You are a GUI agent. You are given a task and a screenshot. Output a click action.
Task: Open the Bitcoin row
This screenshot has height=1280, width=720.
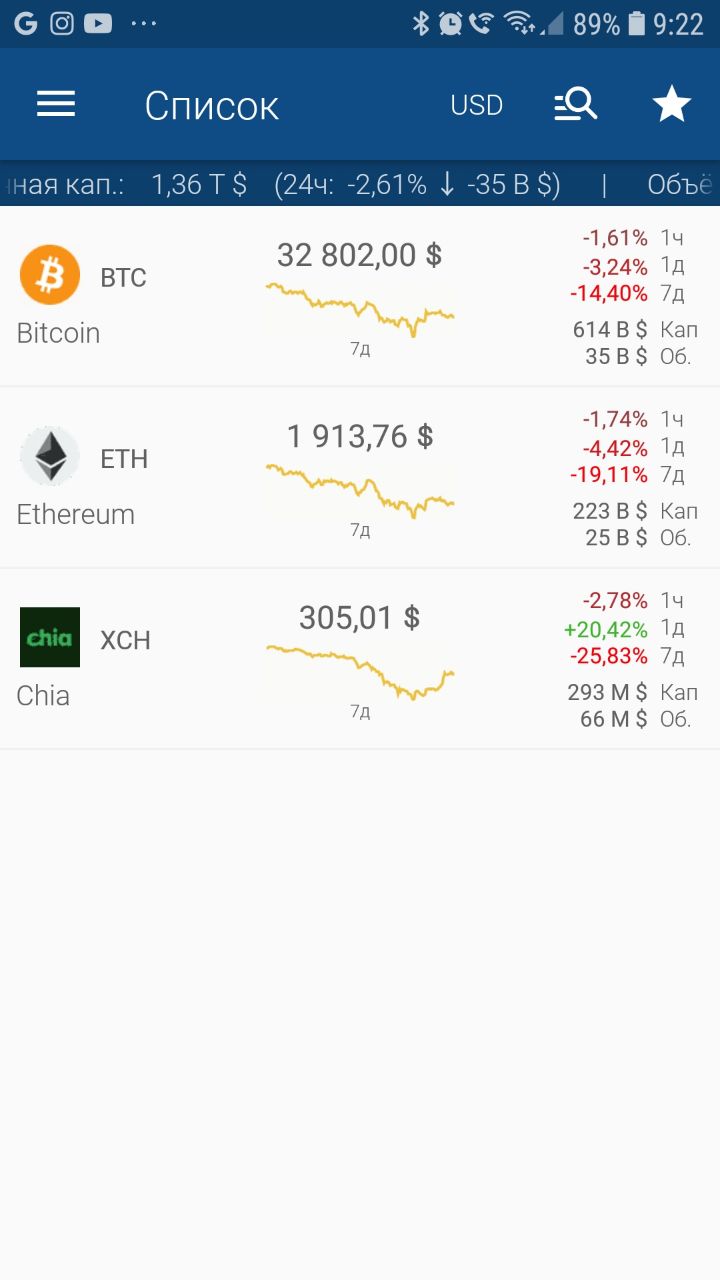point(360,296)
